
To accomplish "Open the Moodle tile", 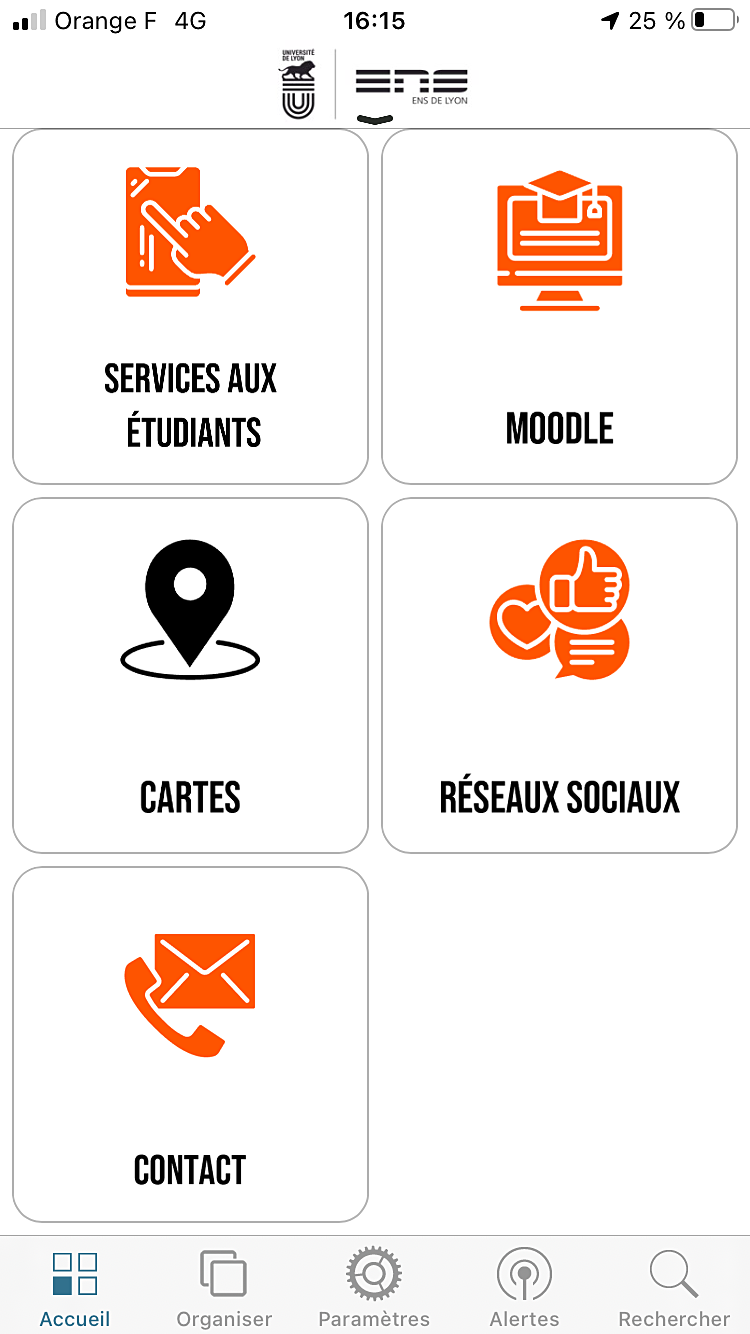I will (x=560, y=307).
